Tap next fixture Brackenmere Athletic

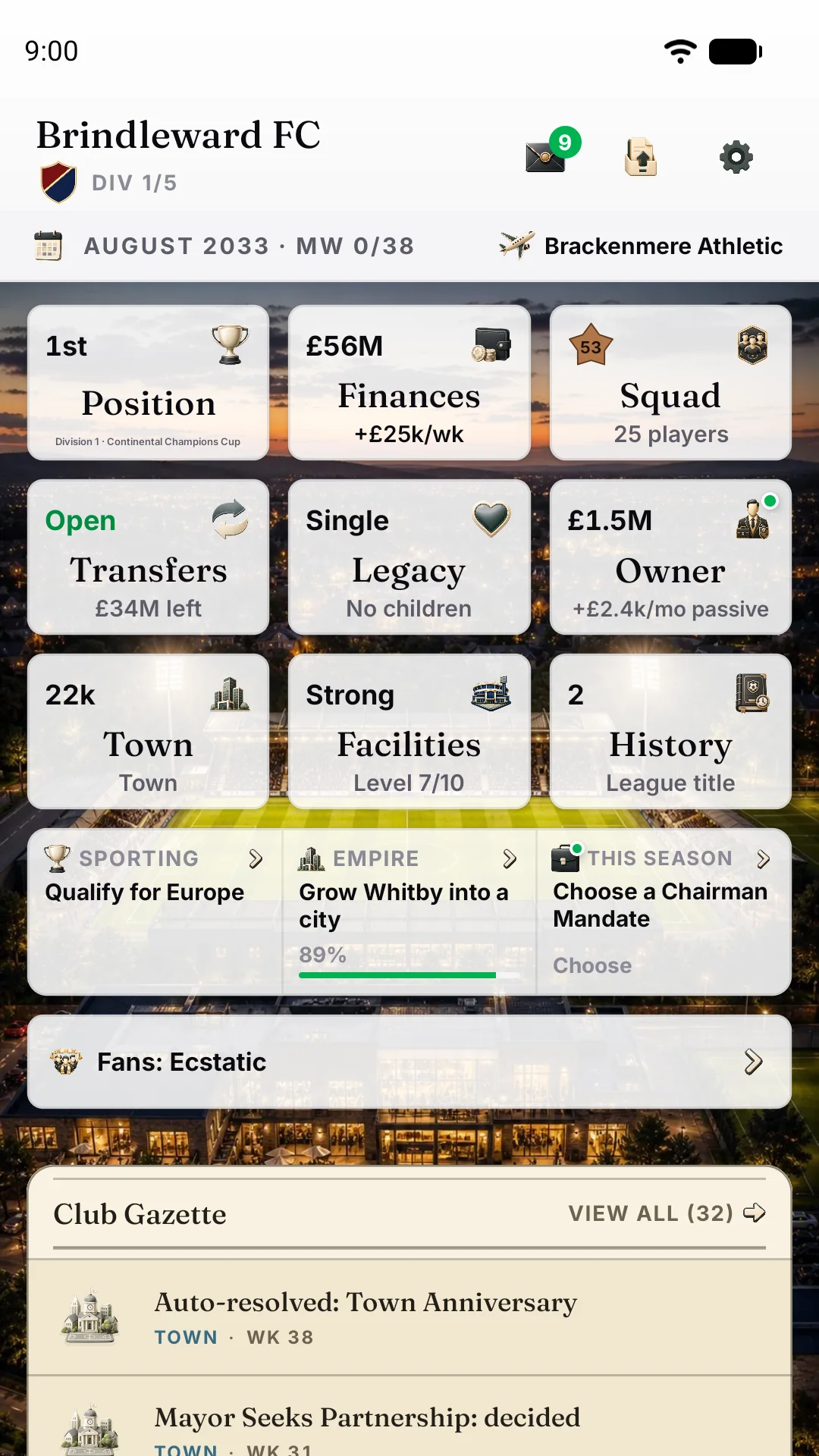641,246
